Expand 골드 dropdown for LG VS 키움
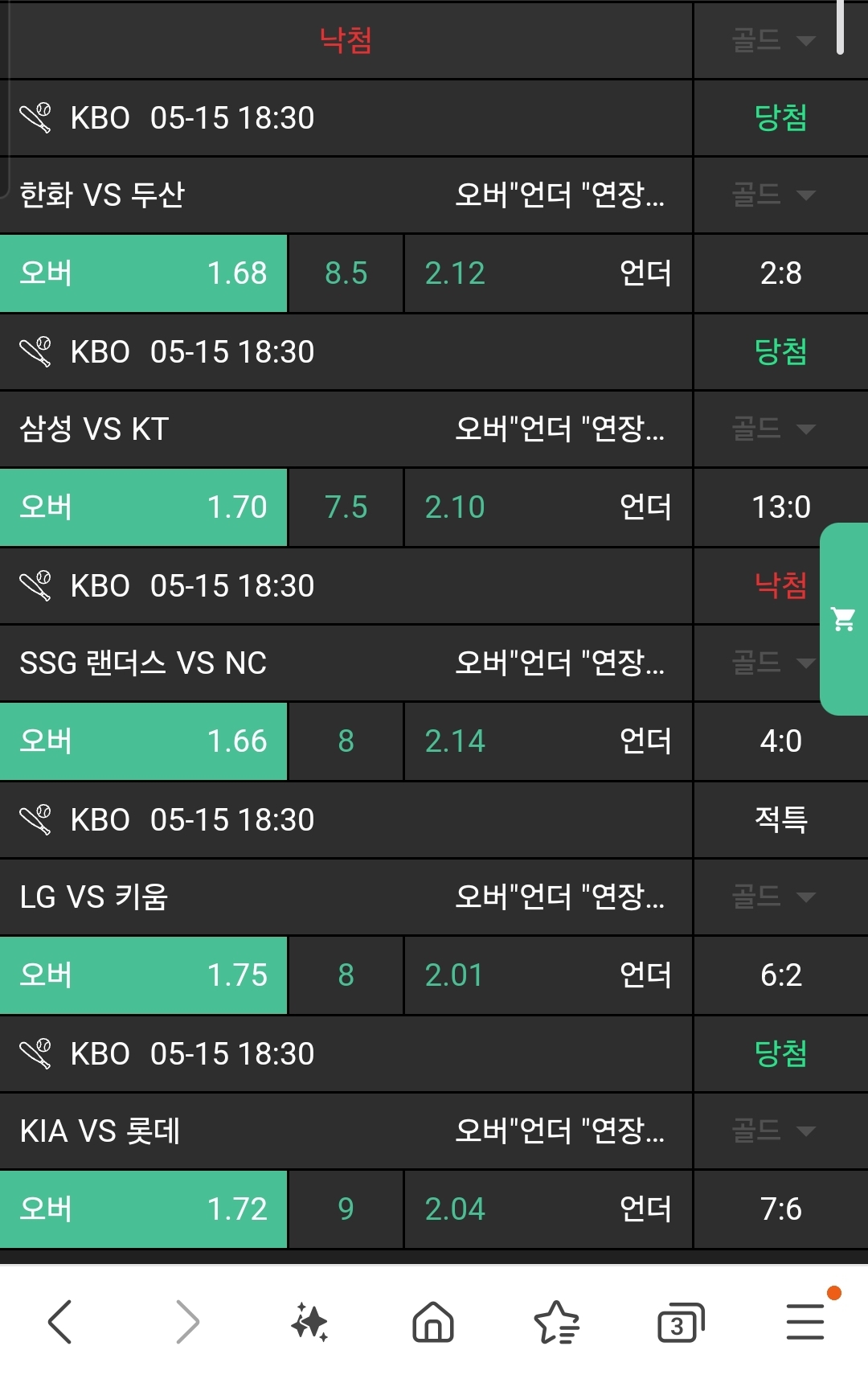The width and height of the screenshot is (868, 1379). coord(773,897)
